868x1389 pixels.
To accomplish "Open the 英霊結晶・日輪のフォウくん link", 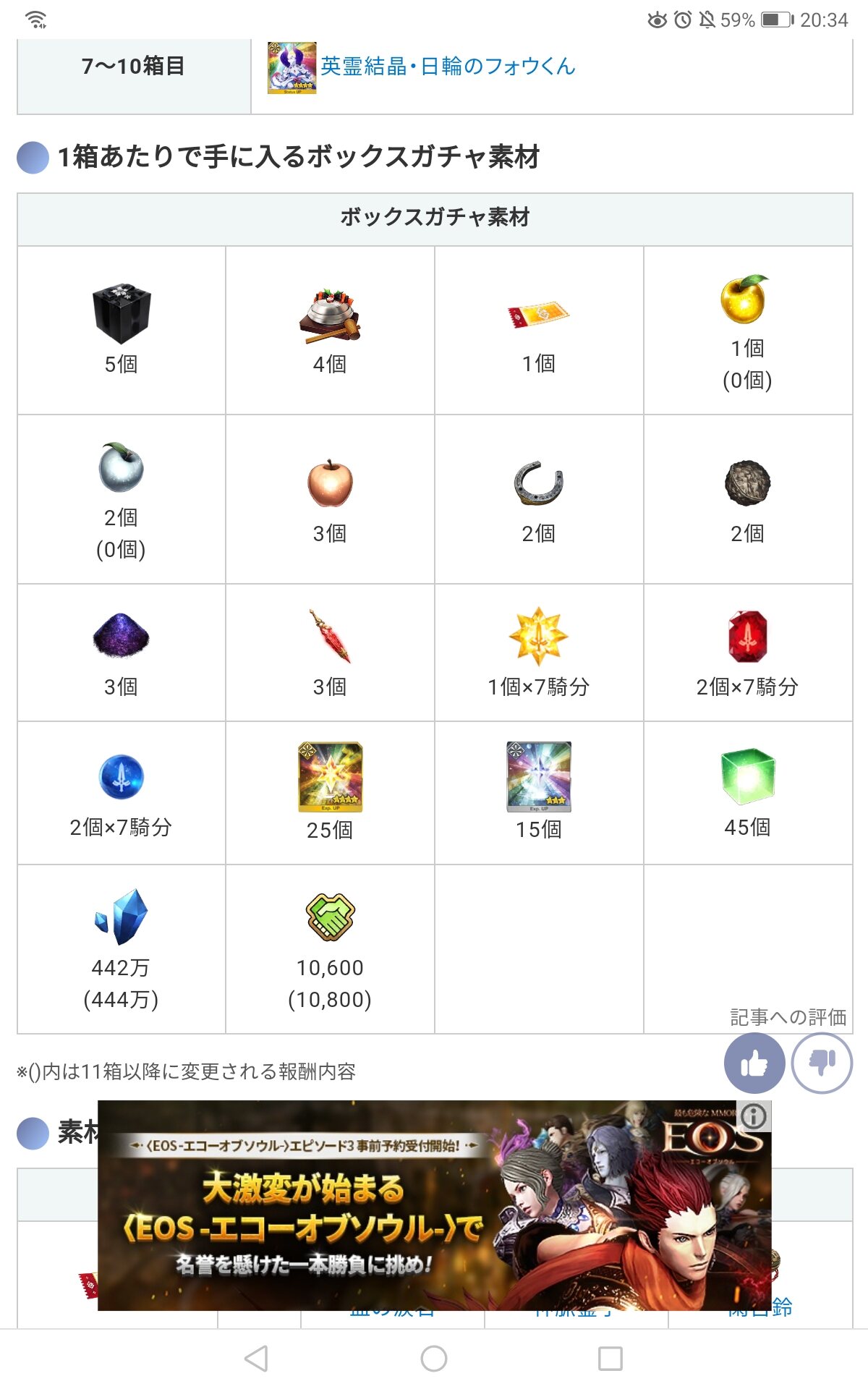I will (448, 67).
